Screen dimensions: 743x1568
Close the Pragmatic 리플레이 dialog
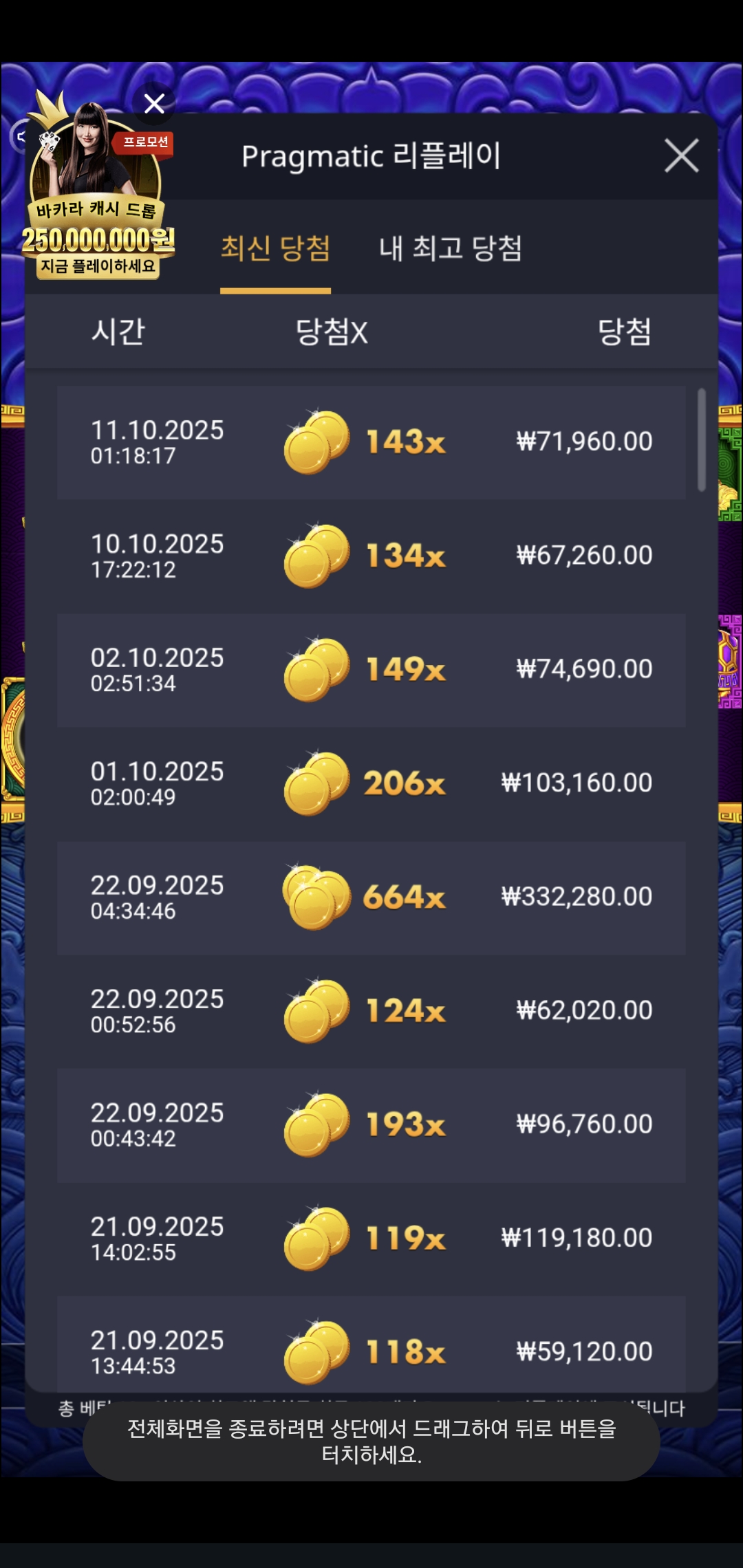681,155
